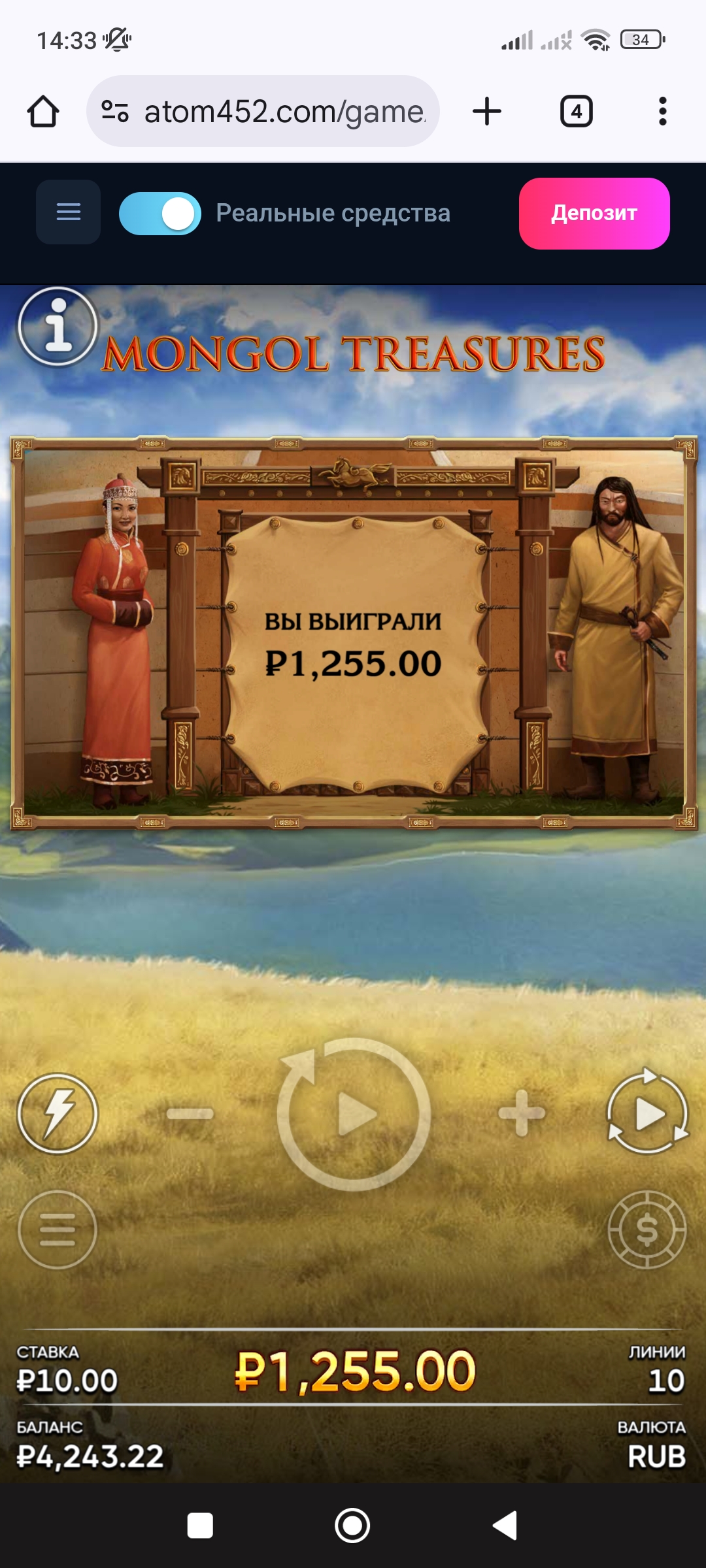Screen dimensions: 706x1568
Task: Increase the bet with plus
Action: (521, 1113)
